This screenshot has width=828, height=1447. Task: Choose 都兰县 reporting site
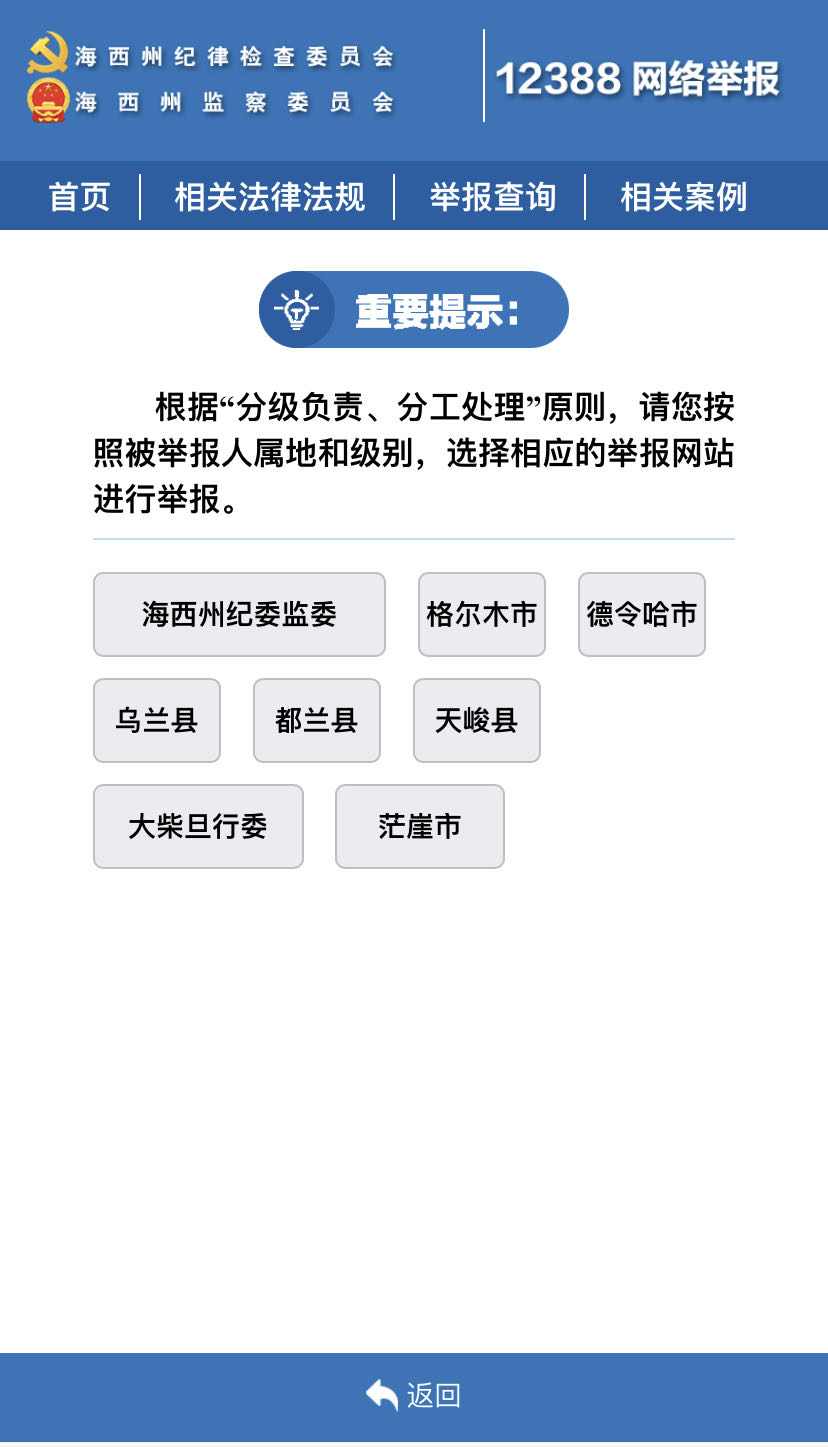click(317, 720)
